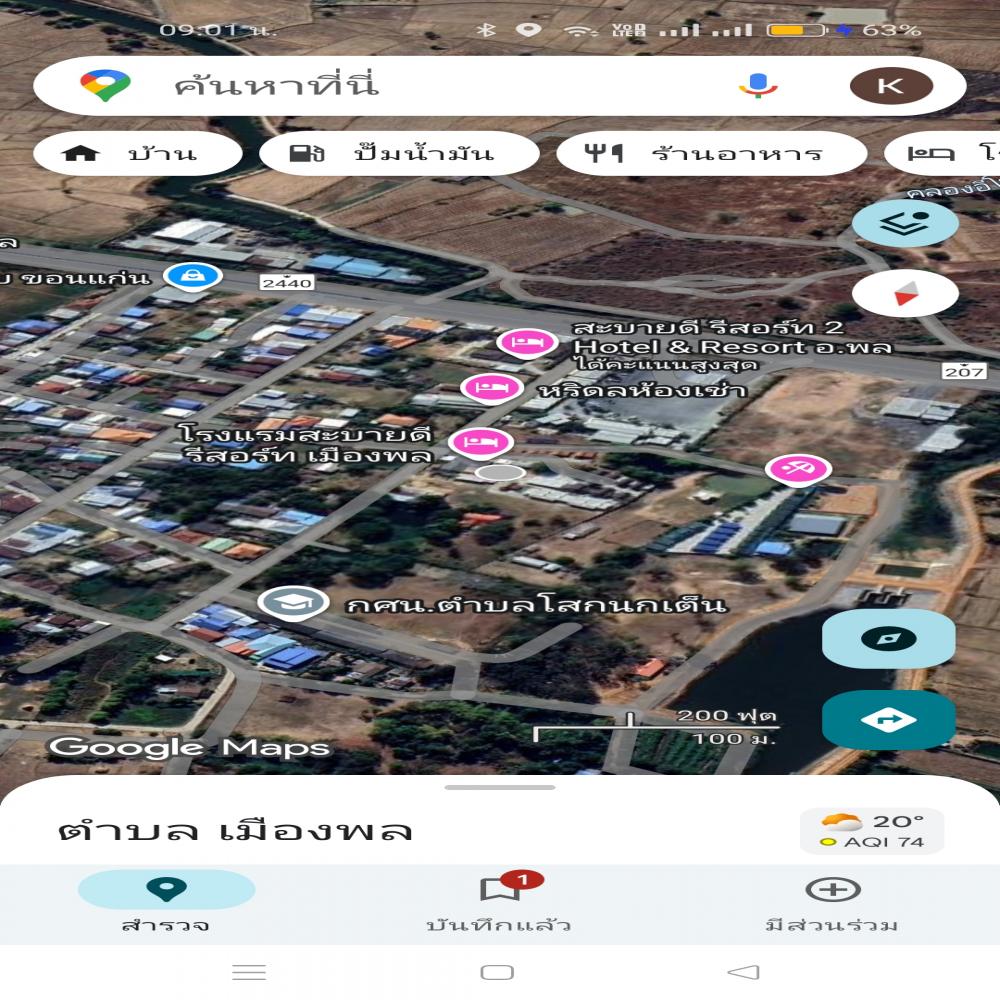Open the โรงแรมสะบายดี รีสอร์ท เมืองพล pin
1000x1000 pixels.
pyautogui.click(x=481, y=440)
